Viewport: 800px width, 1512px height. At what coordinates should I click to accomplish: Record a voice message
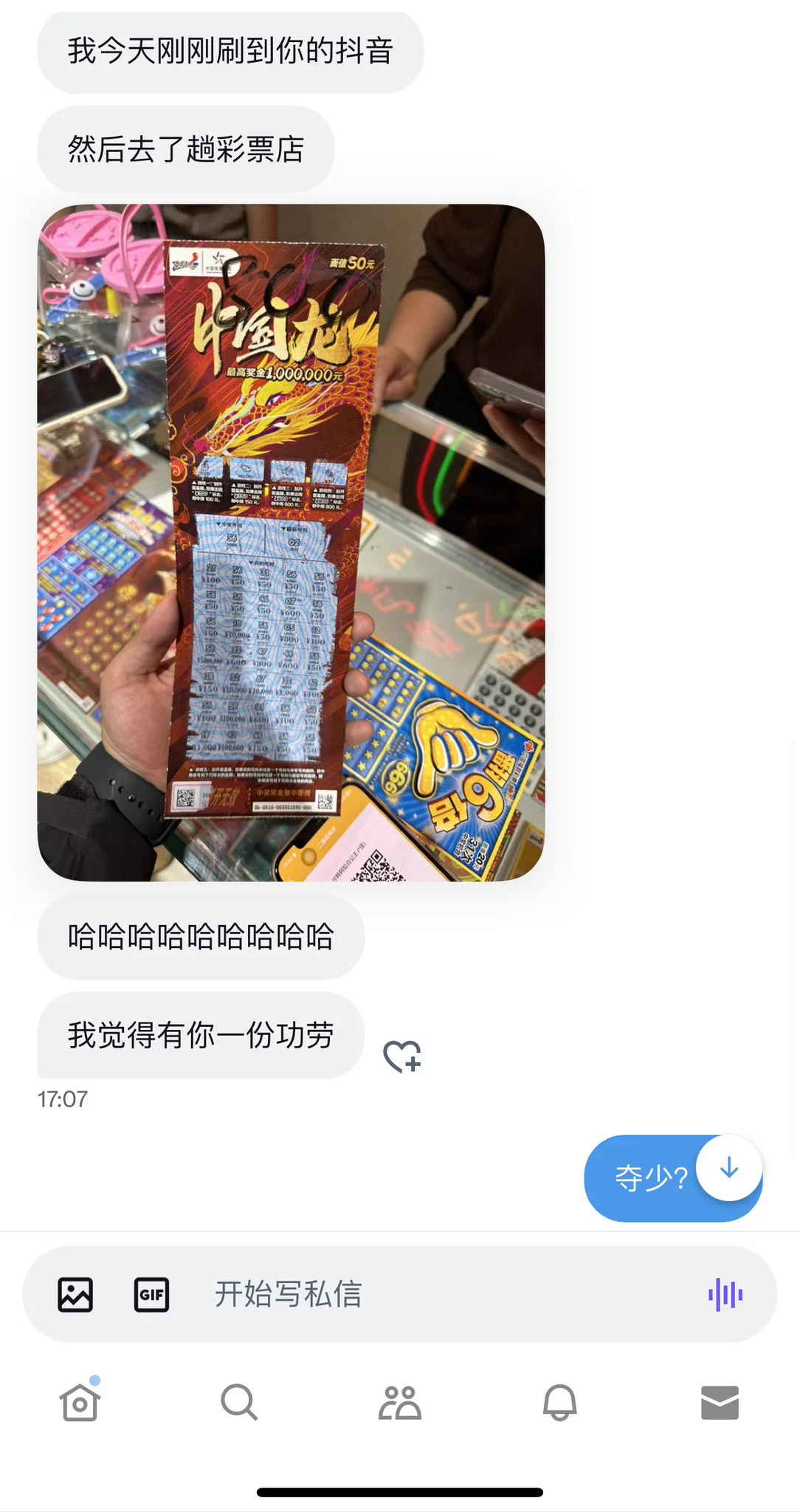tap(725, 1294)
